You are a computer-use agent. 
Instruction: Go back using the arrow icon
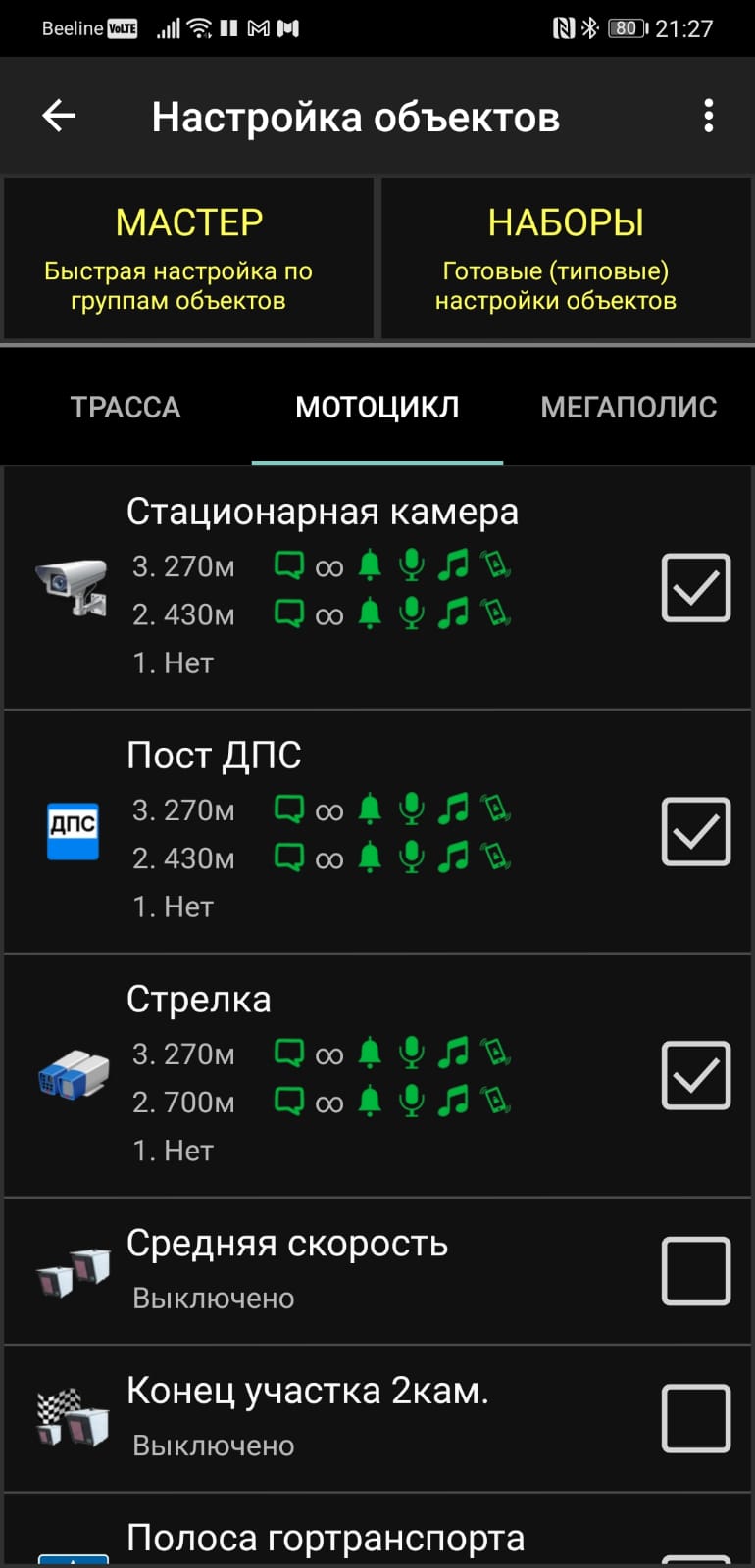(x=59, y=117)
